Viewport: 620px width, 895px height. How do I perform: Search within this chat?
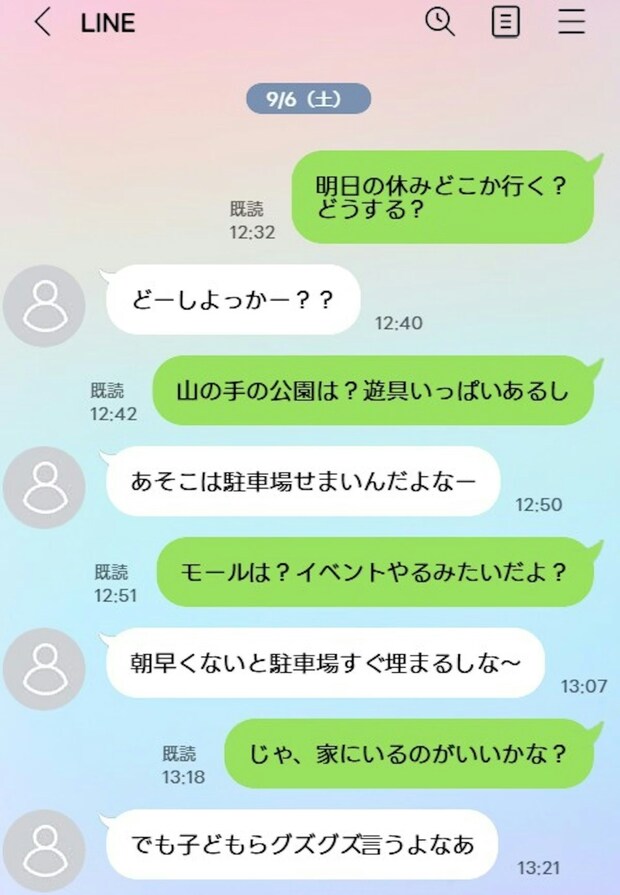[440, 21]
